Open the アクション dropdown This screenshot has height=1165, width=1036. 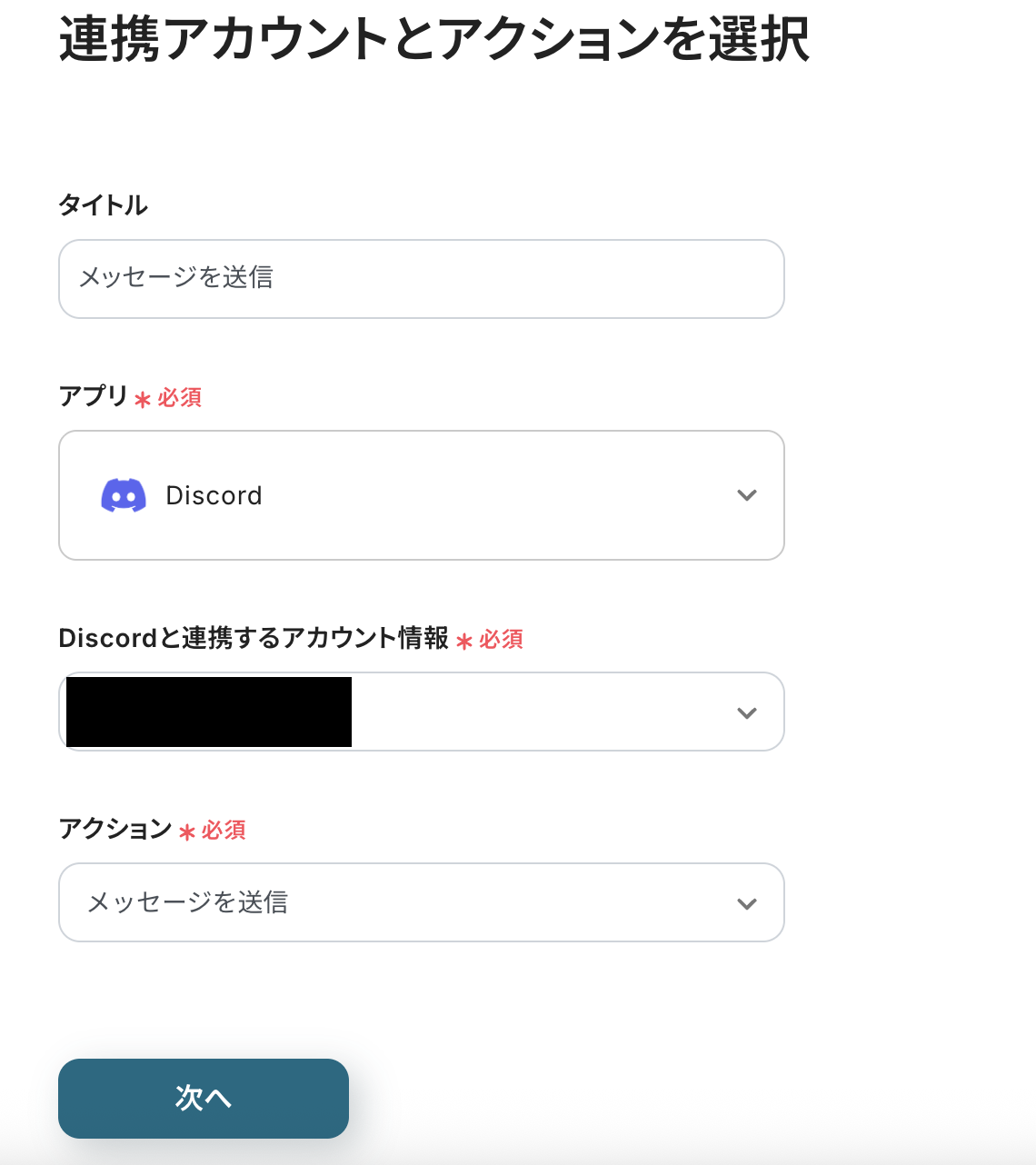click(x=421, y=902)
